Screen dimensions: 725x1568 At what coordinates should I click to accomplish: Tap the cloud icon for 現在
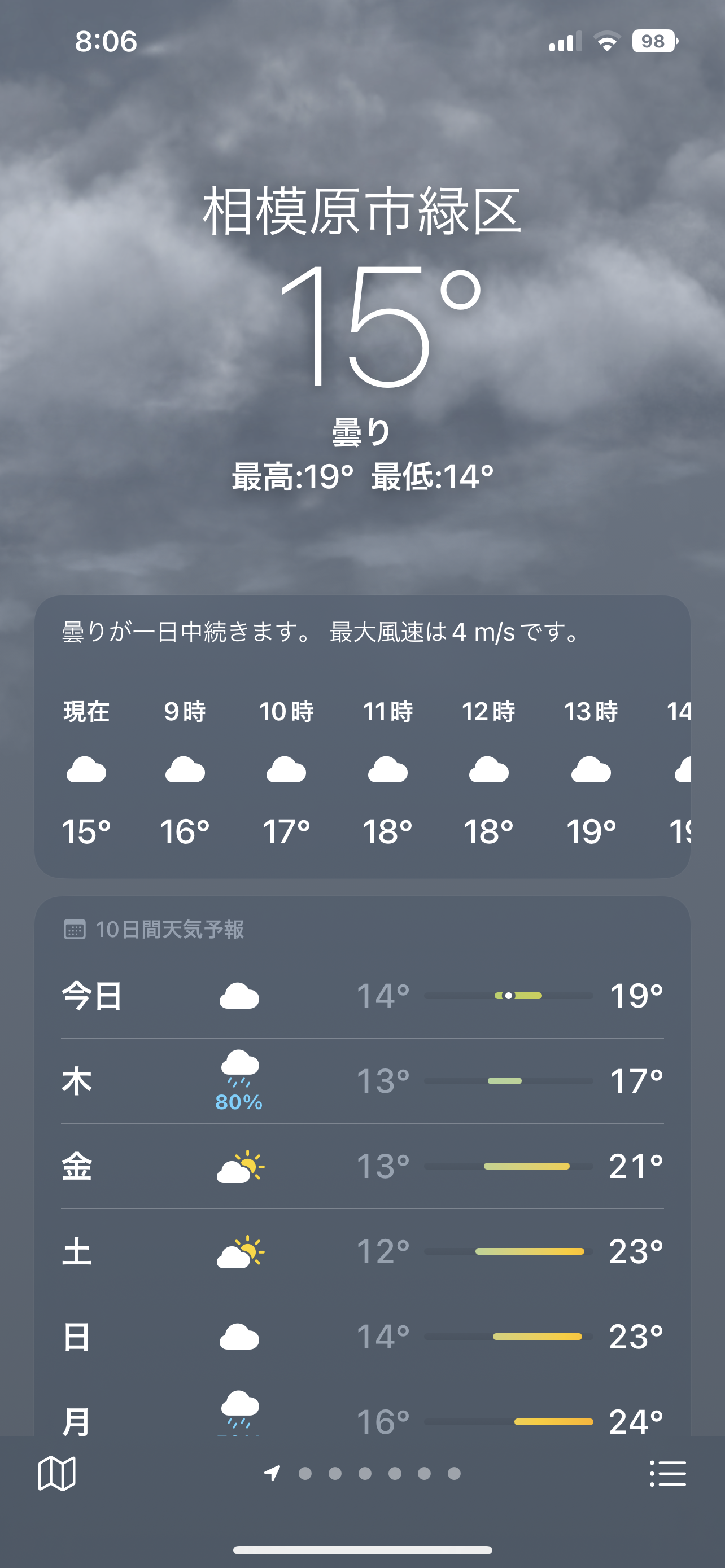click(x=86, y=769)
